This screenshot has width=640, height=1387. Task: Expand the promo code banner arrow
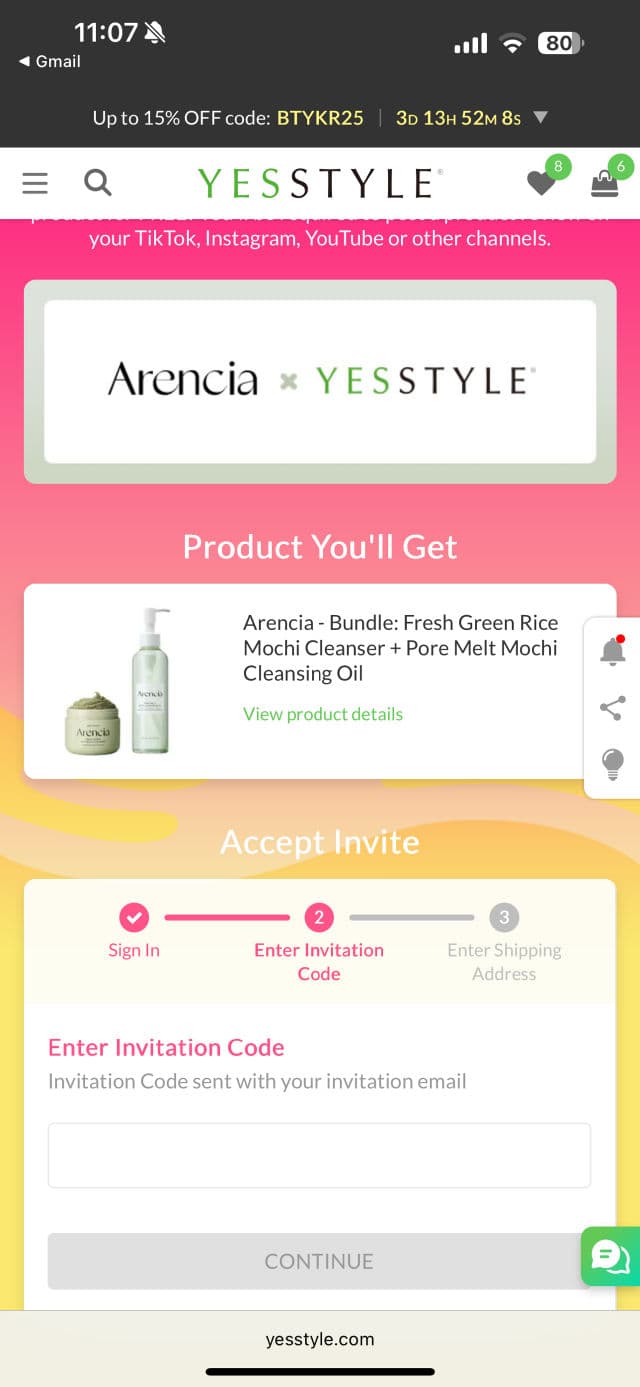541,117
